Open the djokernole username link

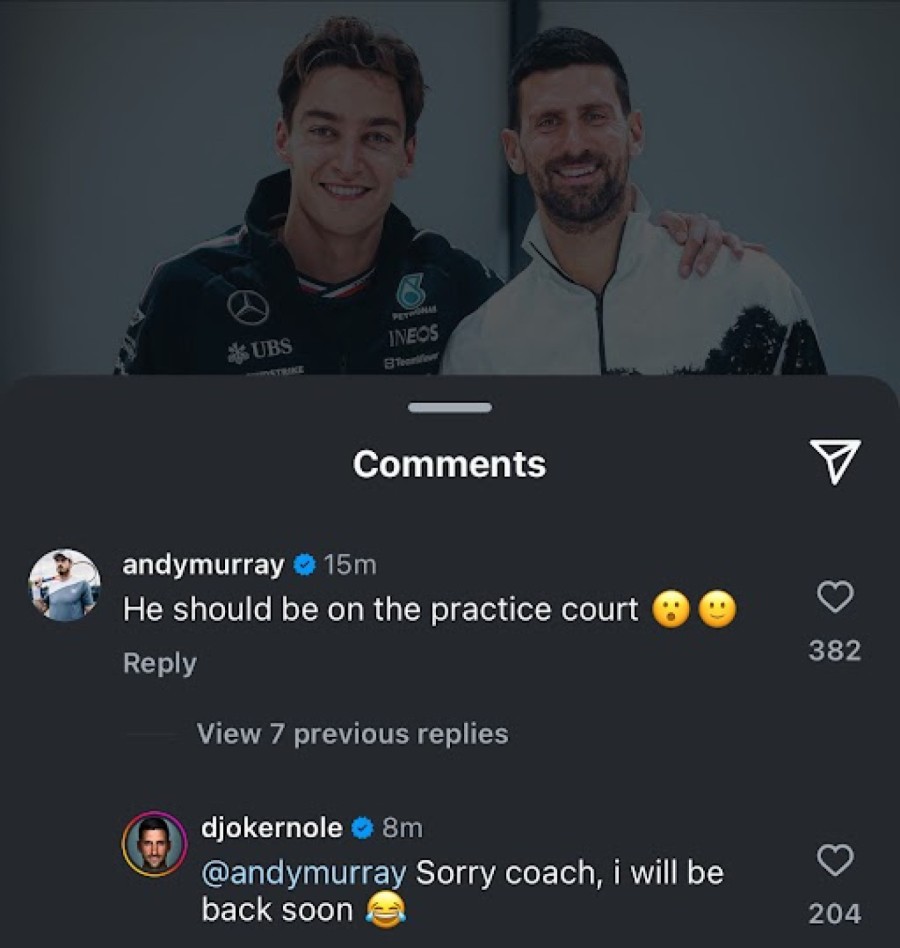[272, 827]
